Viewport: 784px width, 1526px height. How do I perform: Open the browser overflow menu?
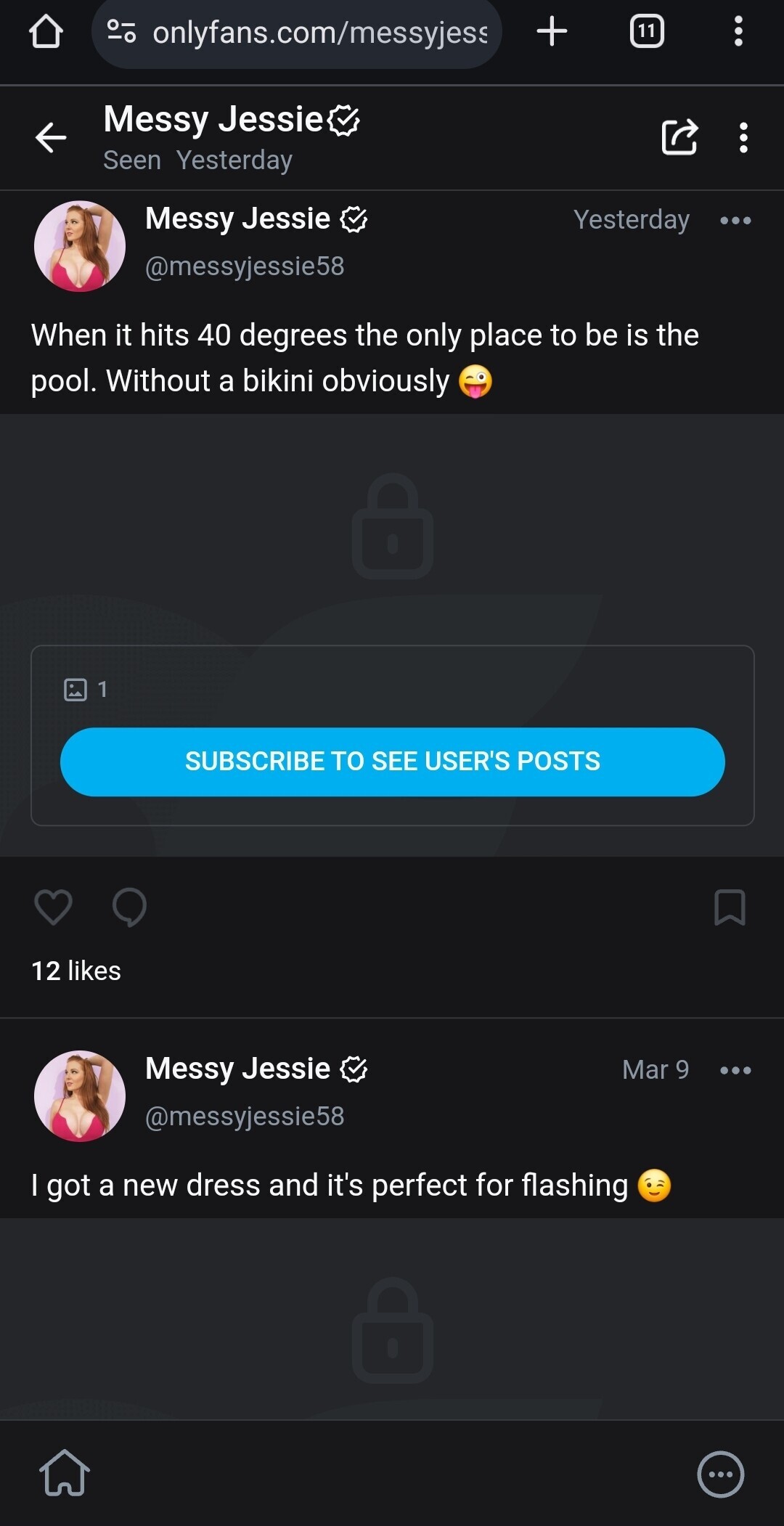click(x=738, y=32)
